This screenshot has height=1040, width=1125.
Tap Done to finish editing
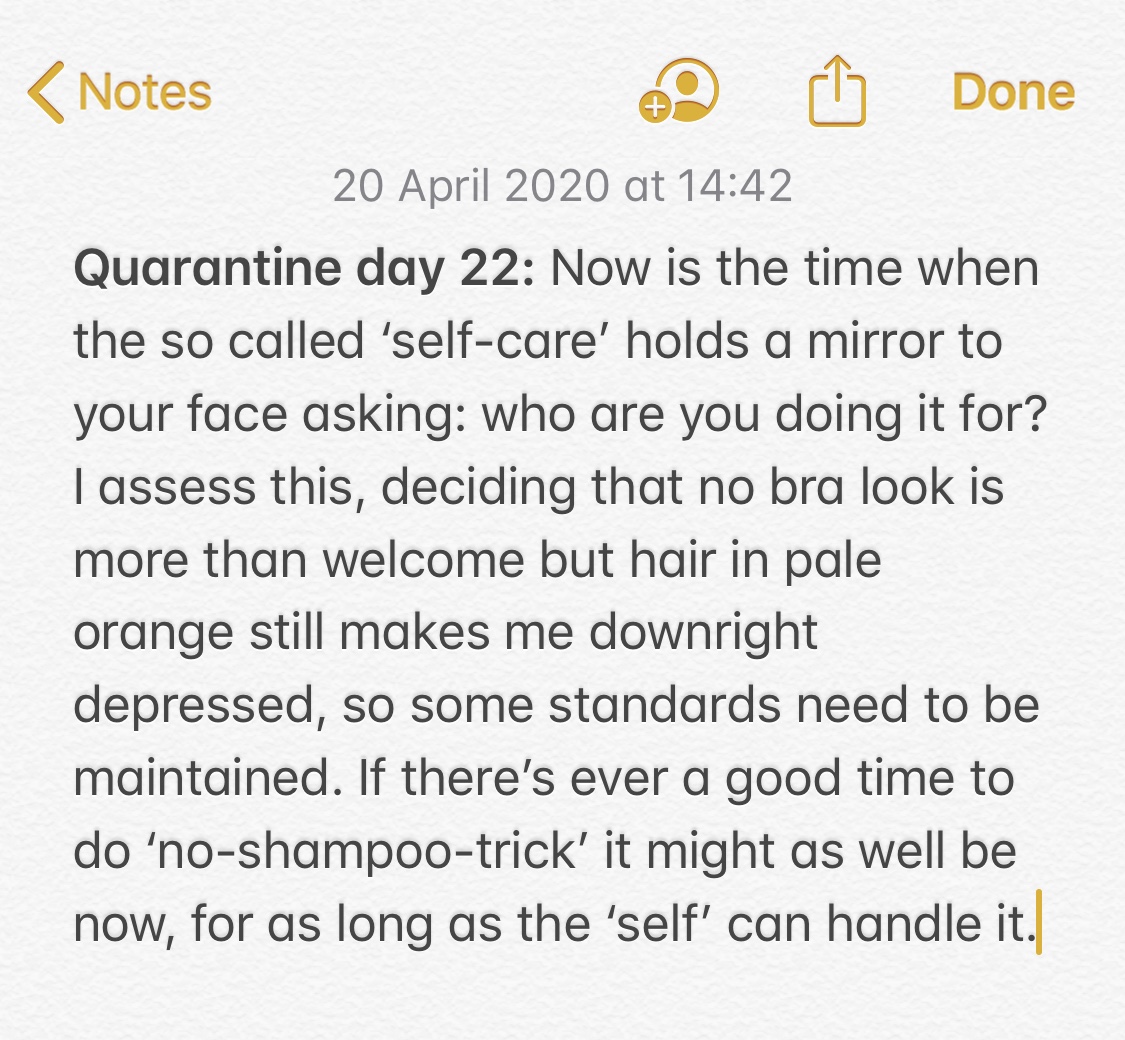(1013, 92)
